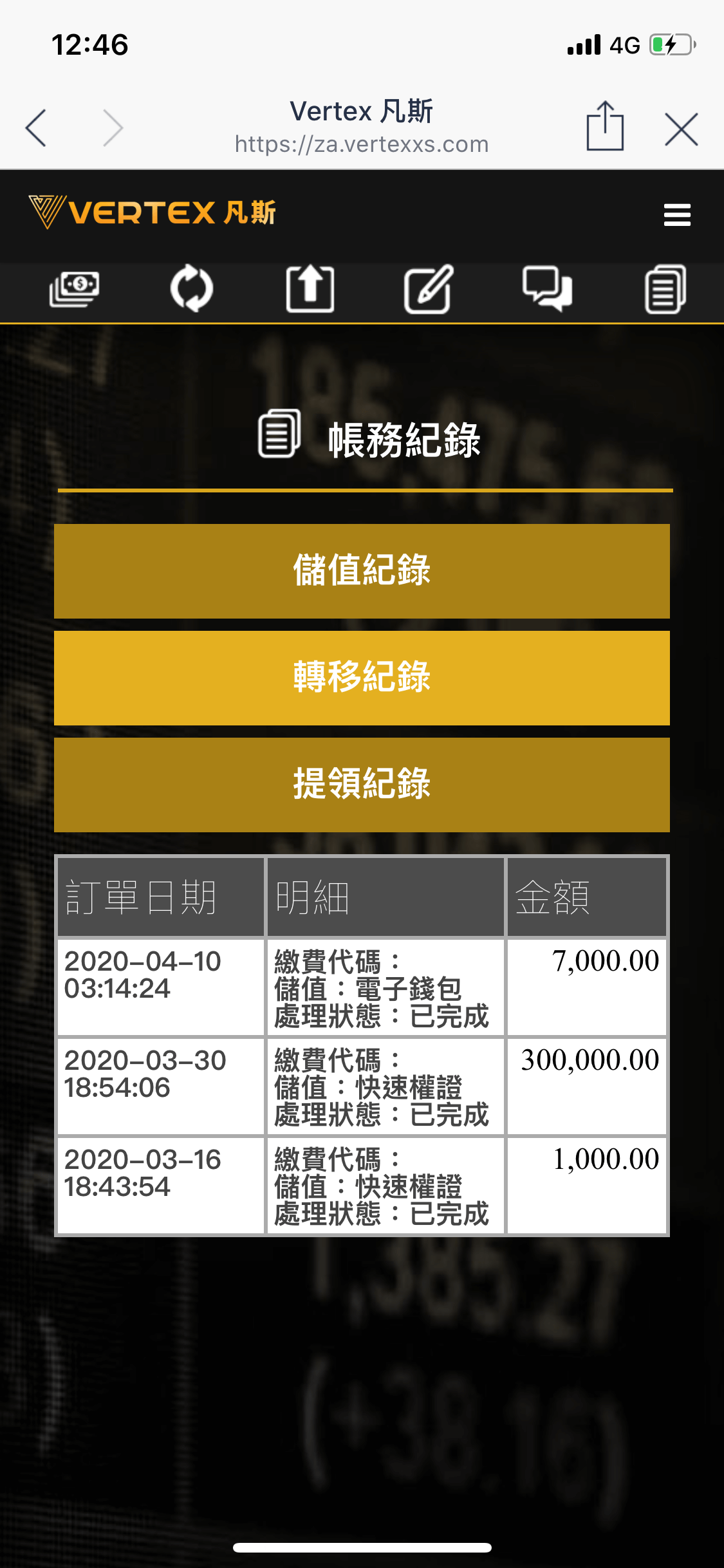
Task: Open the chat bubbles icon
Action: (x=547, y=289)
